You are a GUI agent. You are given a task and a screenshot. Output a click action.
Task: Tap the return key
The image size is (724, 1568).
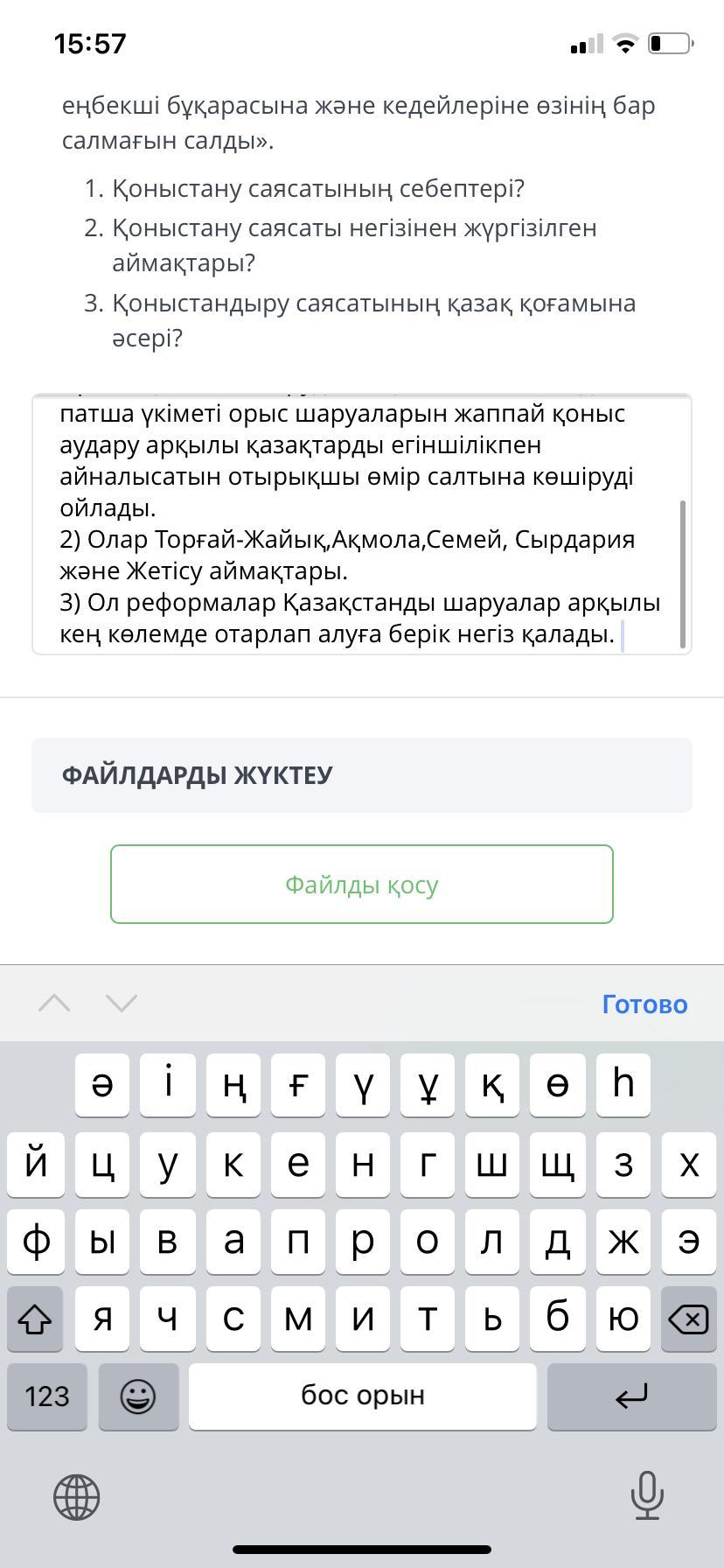[x=631, y=1396]
